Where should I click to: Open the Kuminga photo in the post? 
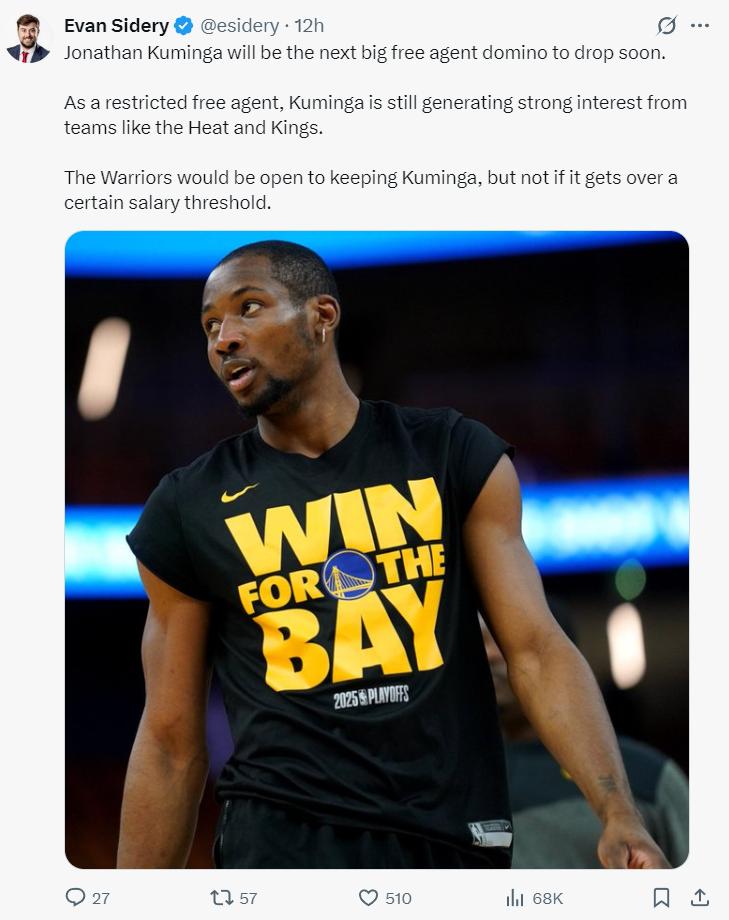click(x=376, y=549)
